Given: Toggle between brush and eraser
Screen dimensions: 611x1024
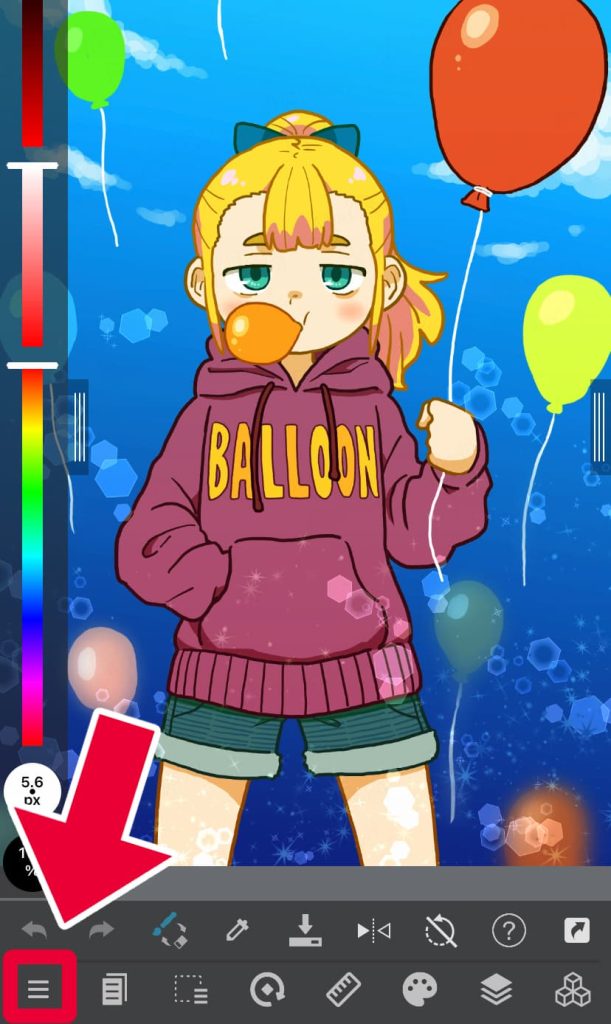Looking at the screenshot, I should tap(170, 931).
